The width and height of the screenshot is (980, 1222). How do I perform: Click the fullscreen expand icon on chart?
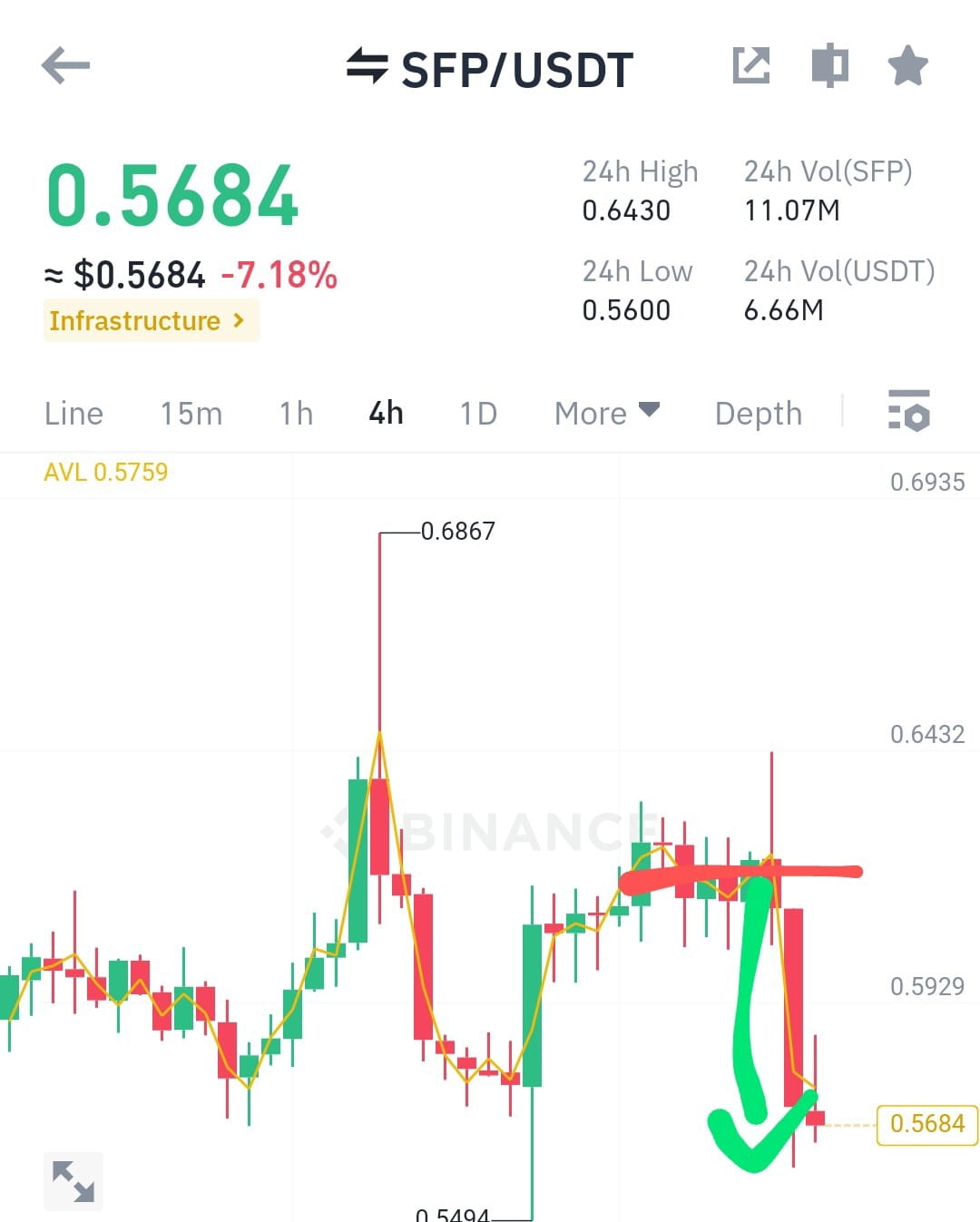coord(73,1181)
